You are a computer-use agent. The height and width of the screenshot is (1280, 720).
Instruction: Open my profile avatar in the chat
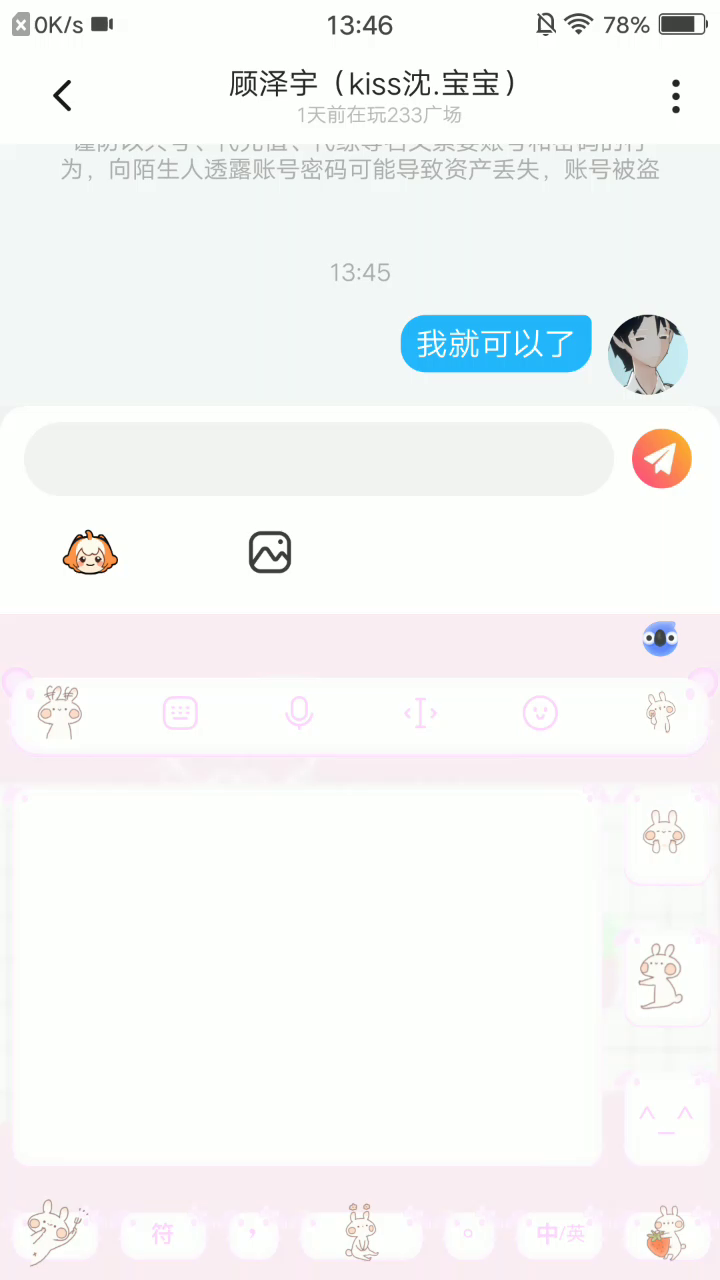(648, 354)
